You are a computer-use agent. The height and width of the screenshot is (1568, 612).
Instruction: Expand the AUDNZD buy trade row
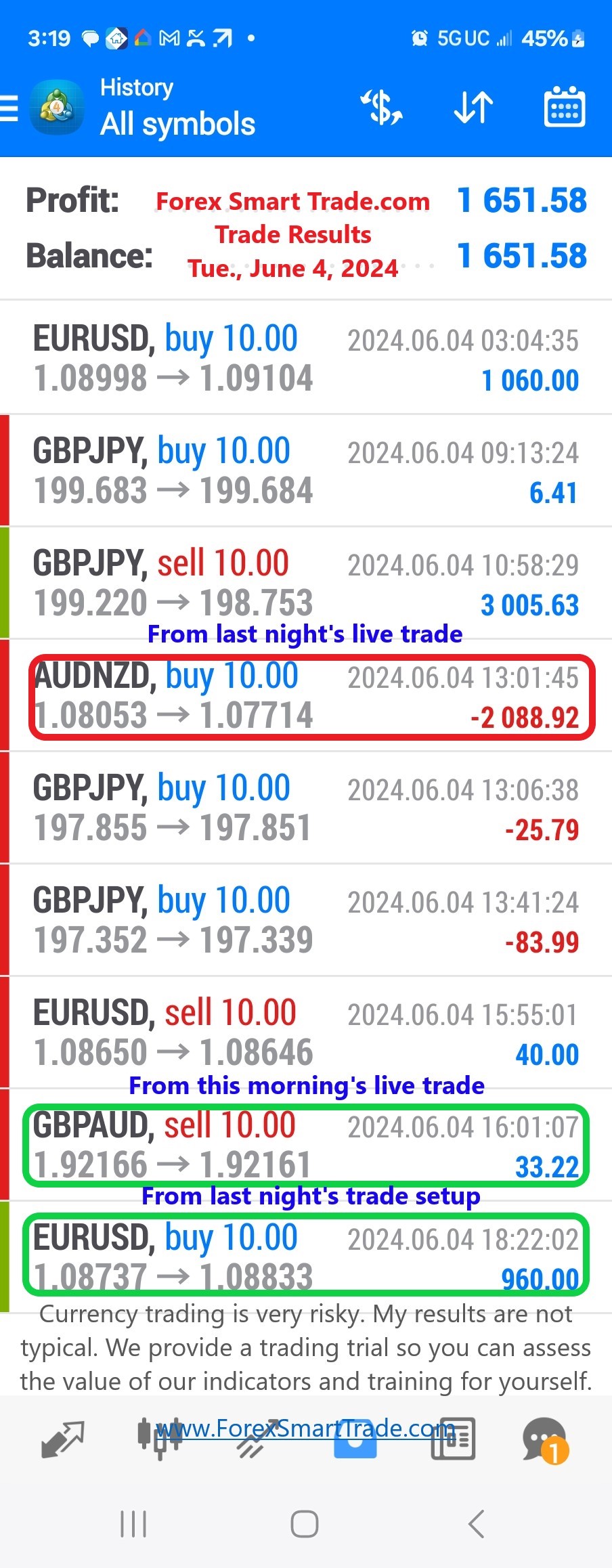pos(306,695)
